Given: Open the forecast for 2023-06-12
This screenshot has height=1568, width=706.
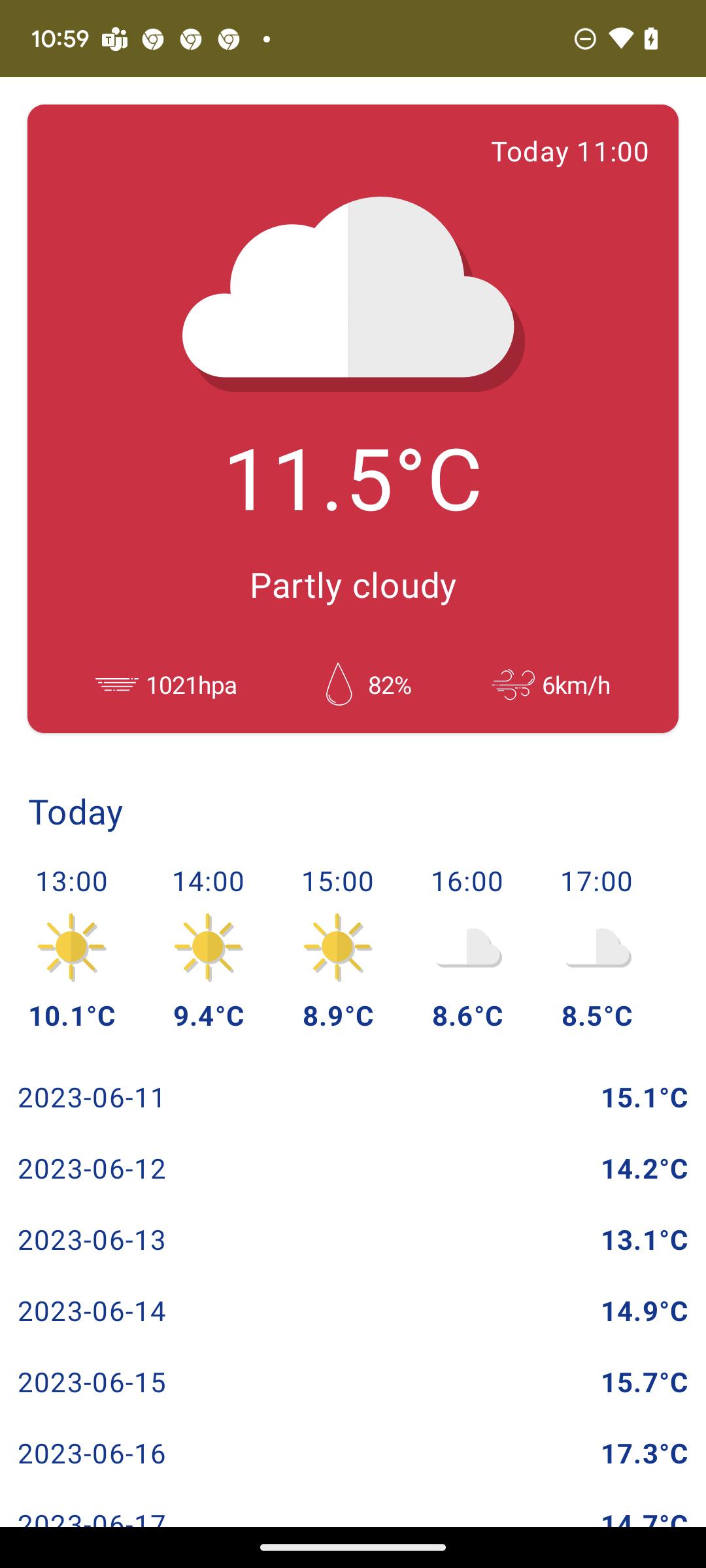Looking at the screenshot, I should (353, 1169).
